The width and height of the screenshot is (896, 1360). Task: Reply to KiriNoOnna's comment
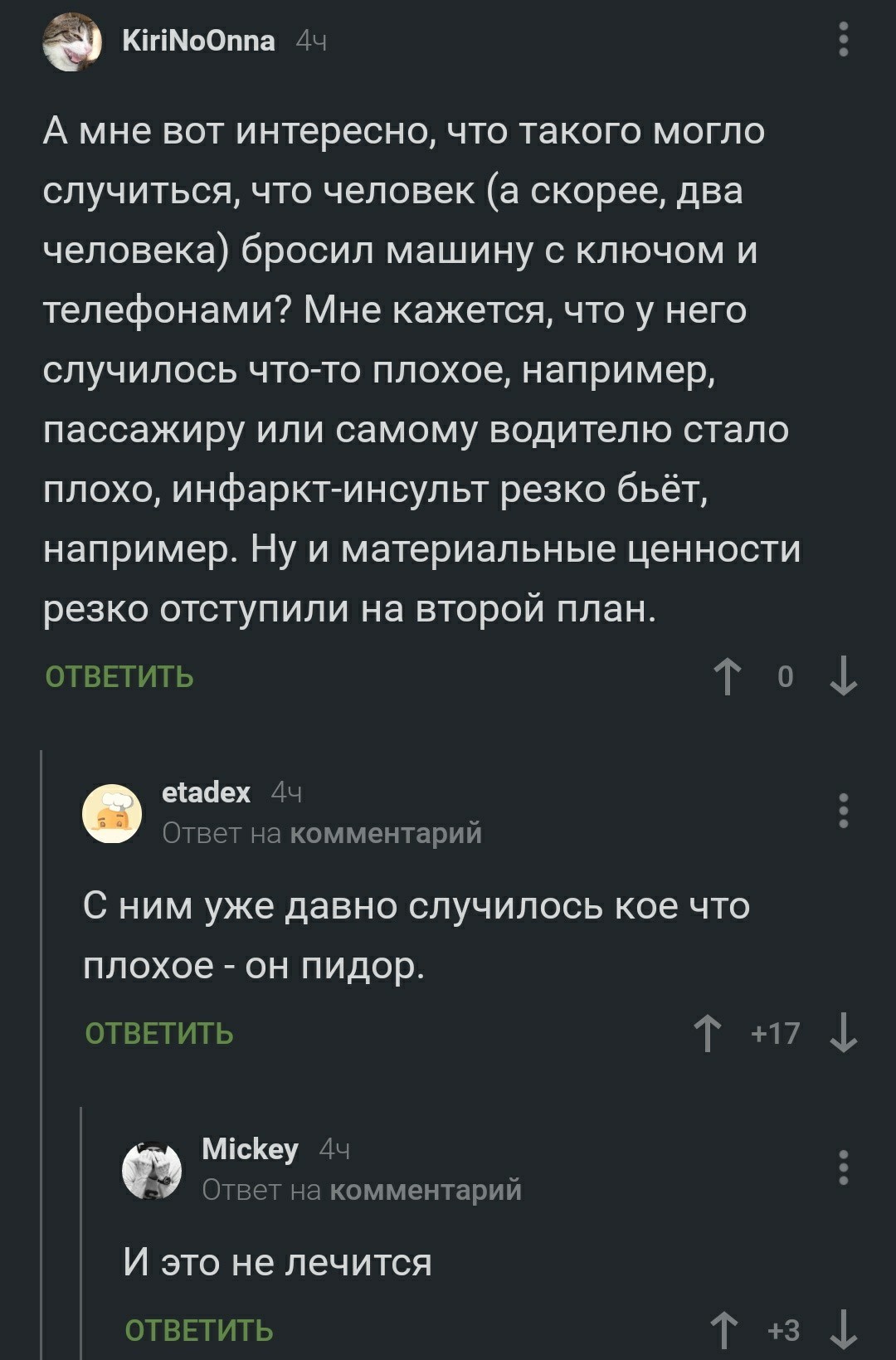tap(119, 677)
